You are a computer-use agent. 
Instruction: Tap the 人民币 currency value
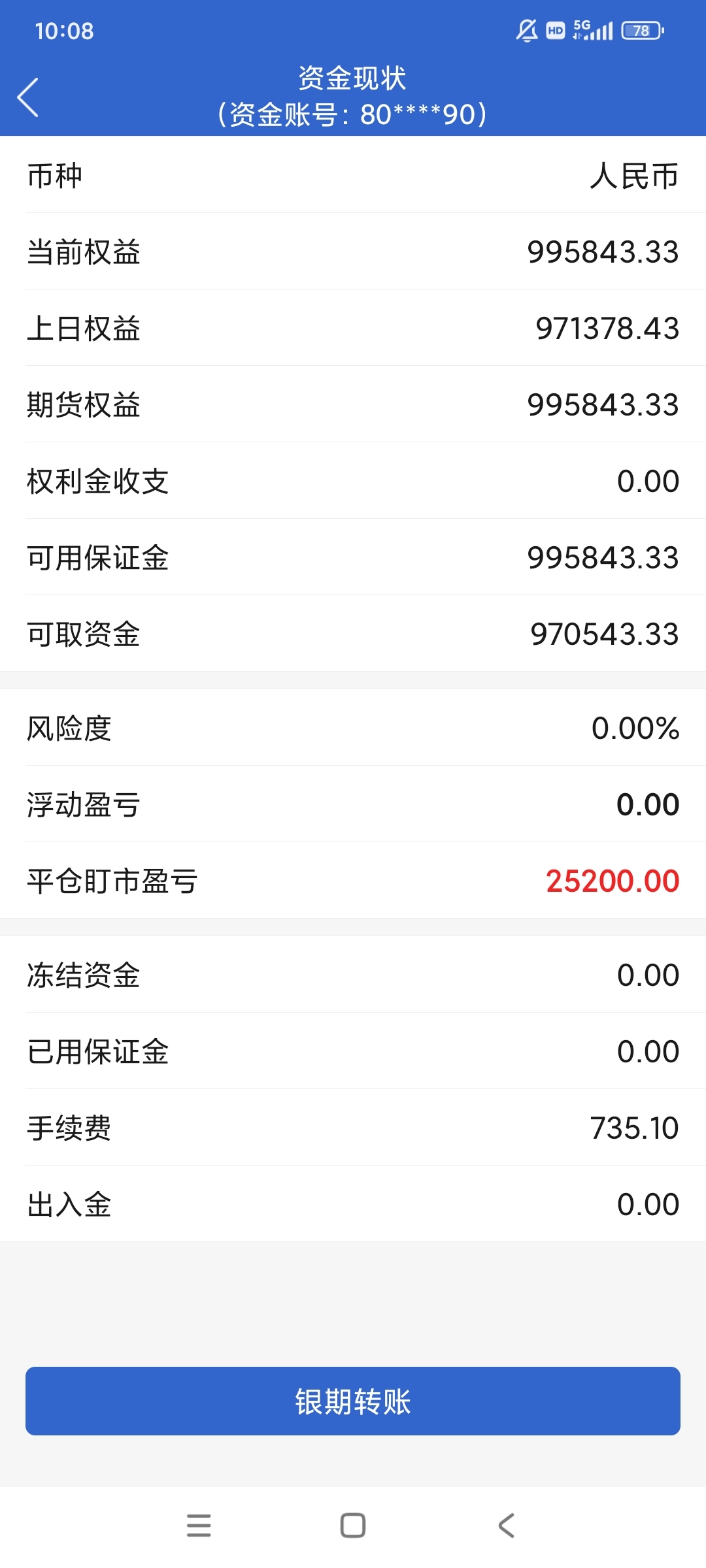[633, 176]
